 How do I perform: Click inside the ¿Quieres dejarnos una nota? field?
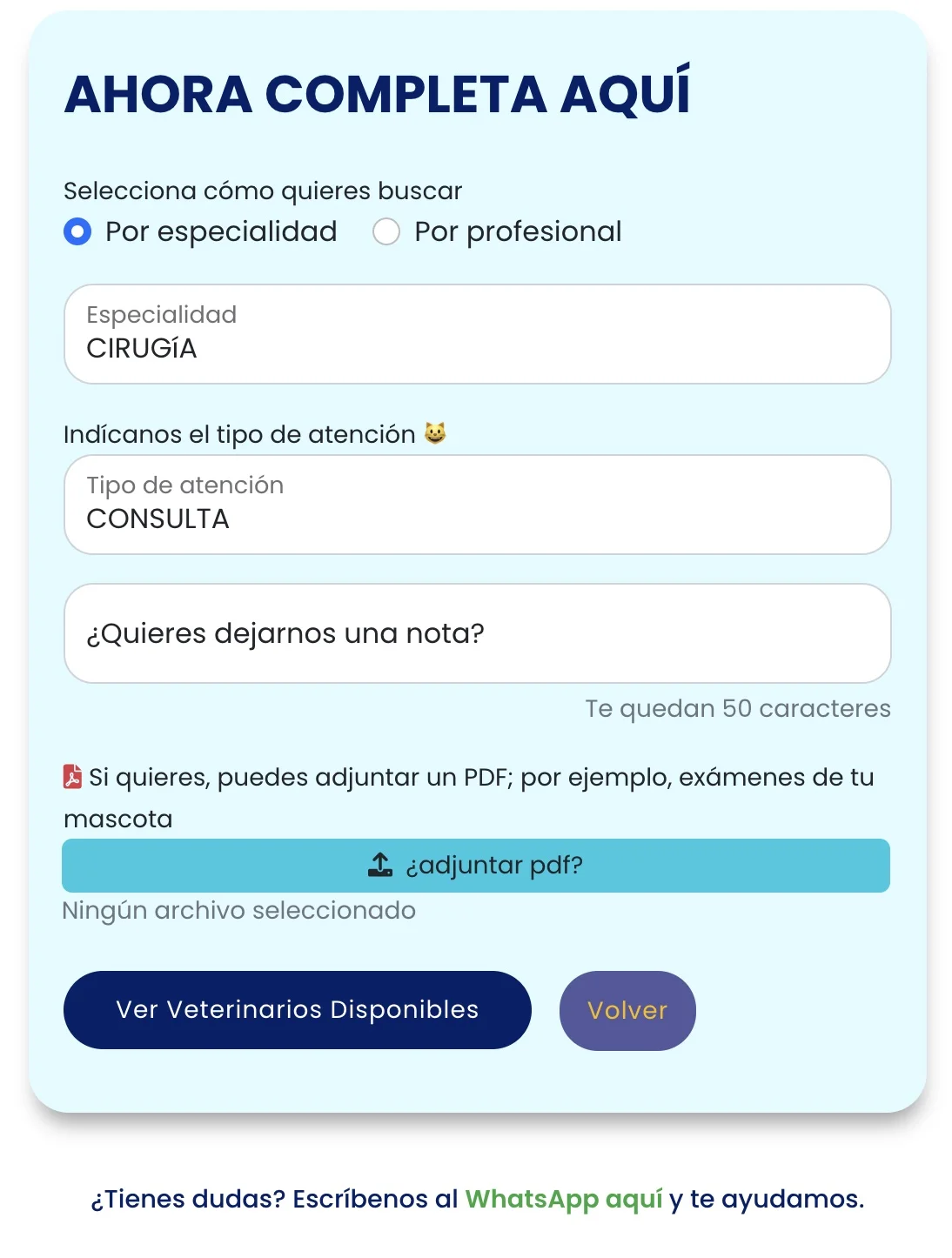pos(477,633)
